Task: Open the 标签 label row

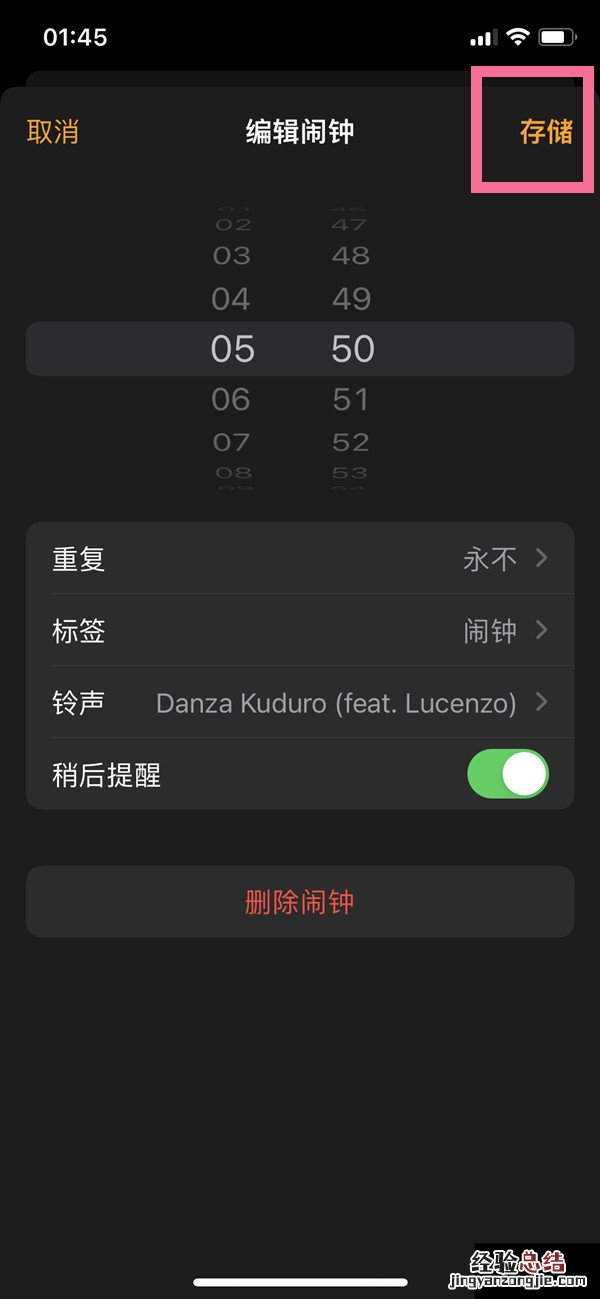Action: point(300,631)
